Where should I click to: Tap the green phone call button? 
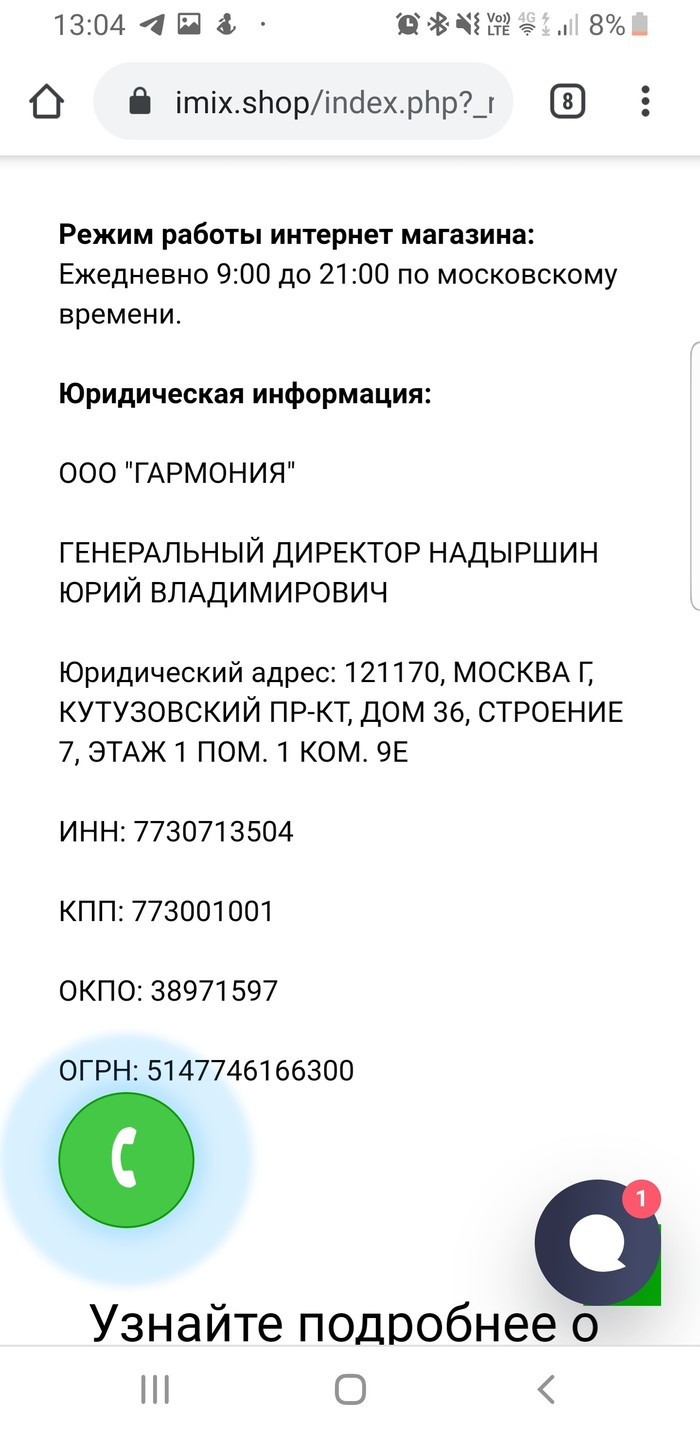pyautogui.click(x=126, y=1159)
